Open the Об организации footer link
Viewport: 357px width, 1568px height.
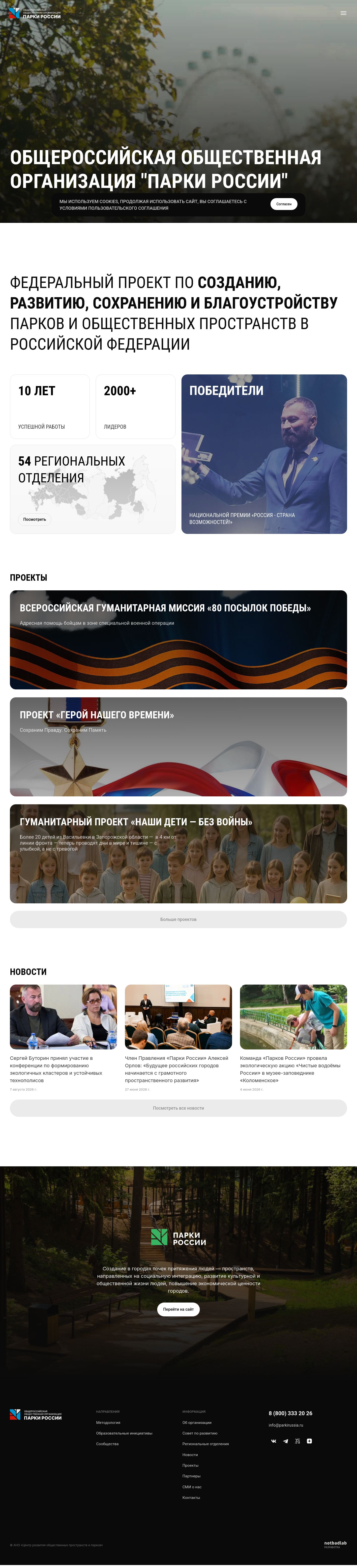(197, 1423)
